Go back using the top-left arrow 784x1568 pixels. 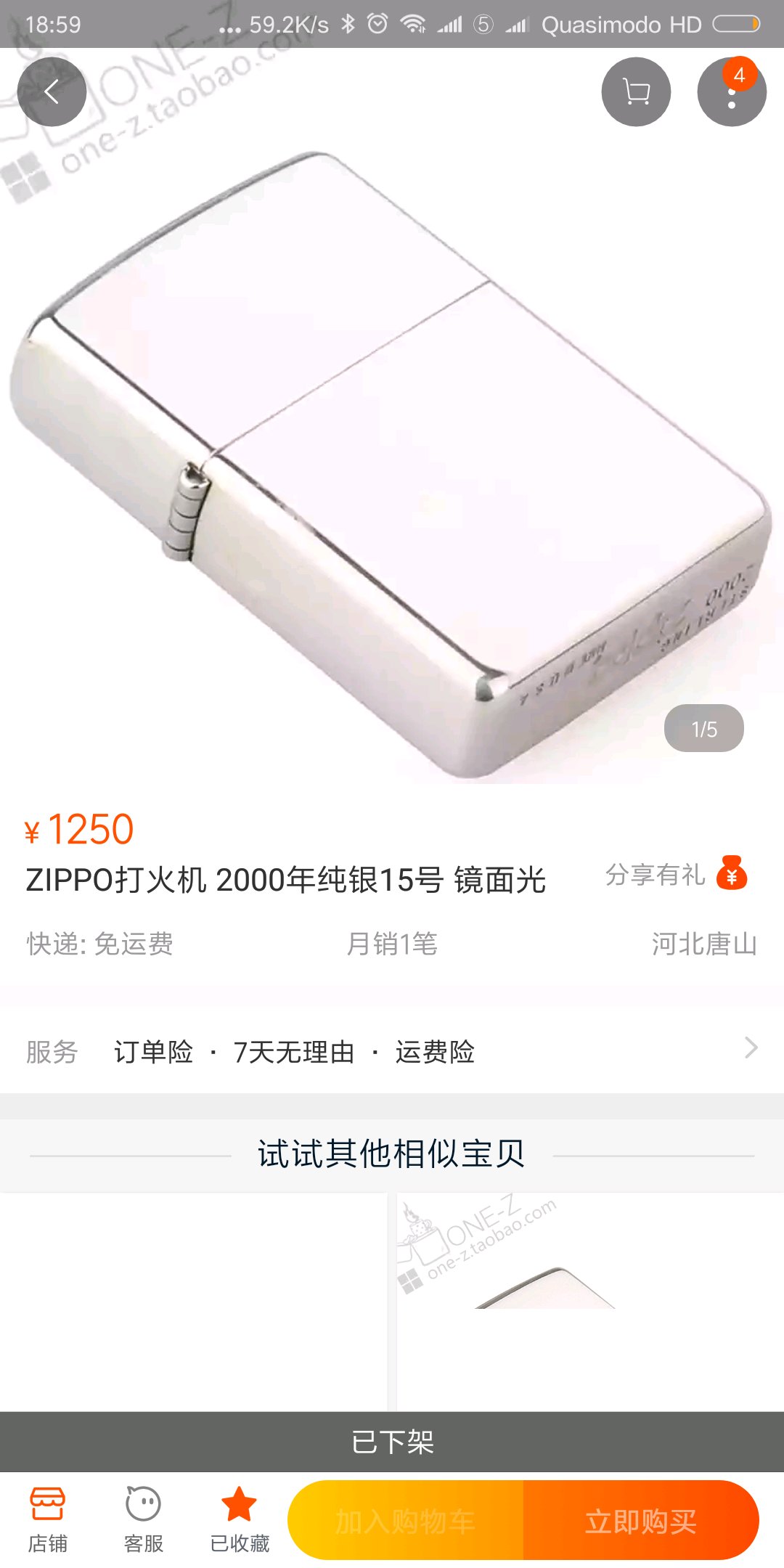coord(52,92)
